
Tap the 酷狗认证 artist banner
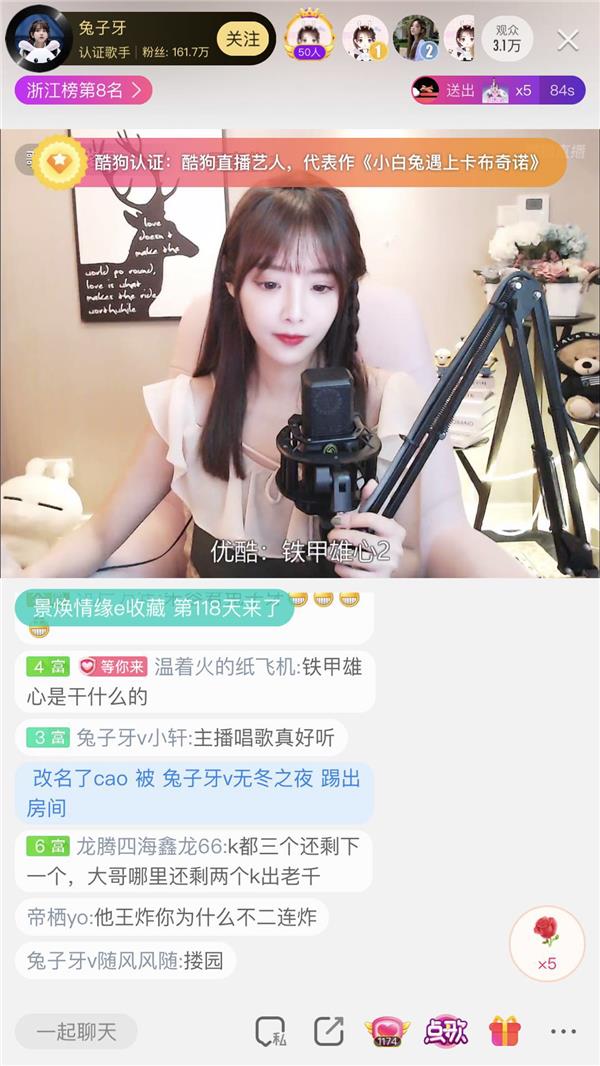(300, 162)
